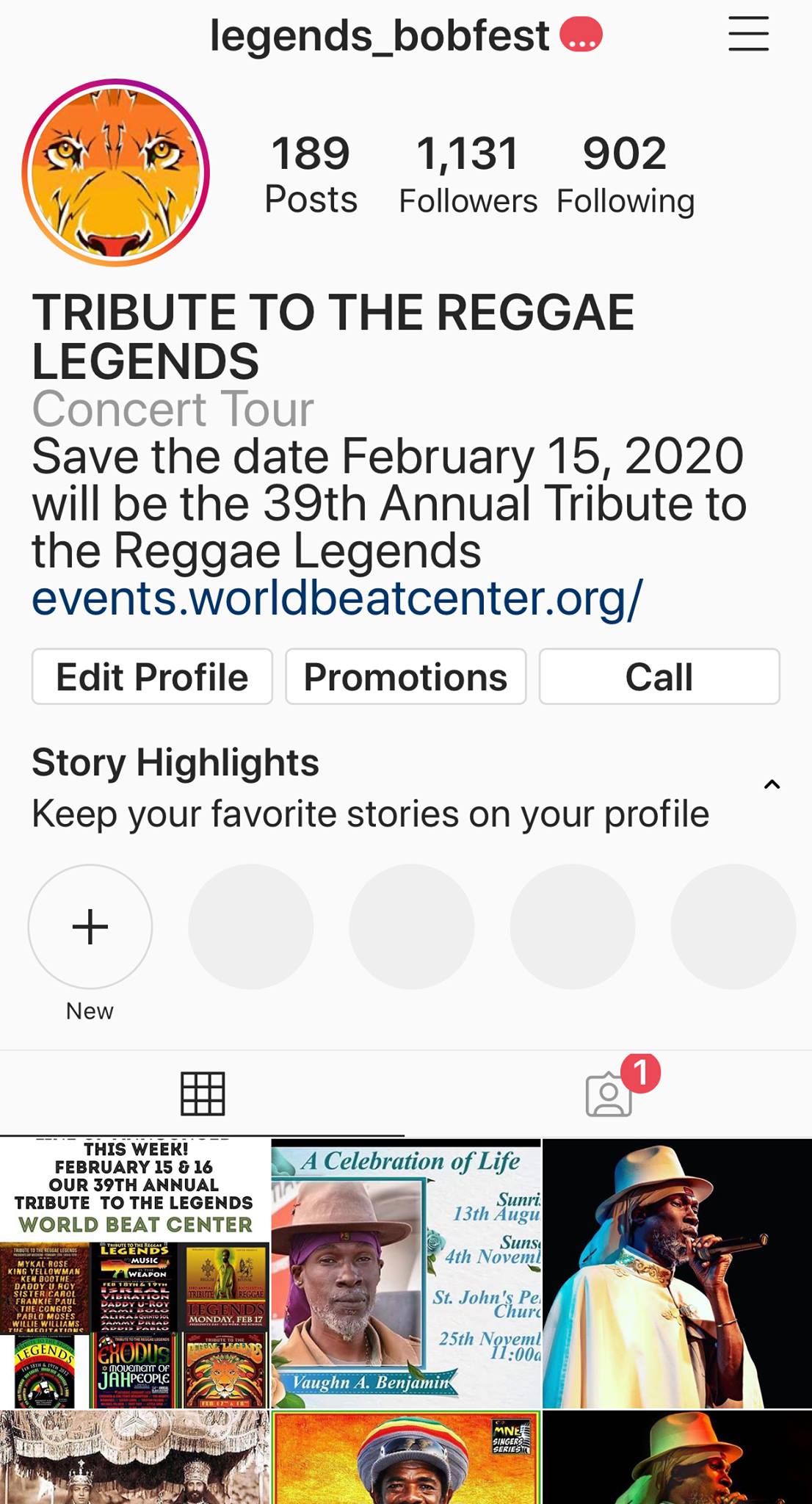The image size is (812, 1504).
Task: Open the 39th Annual Tribute post
Action: 135,1273
